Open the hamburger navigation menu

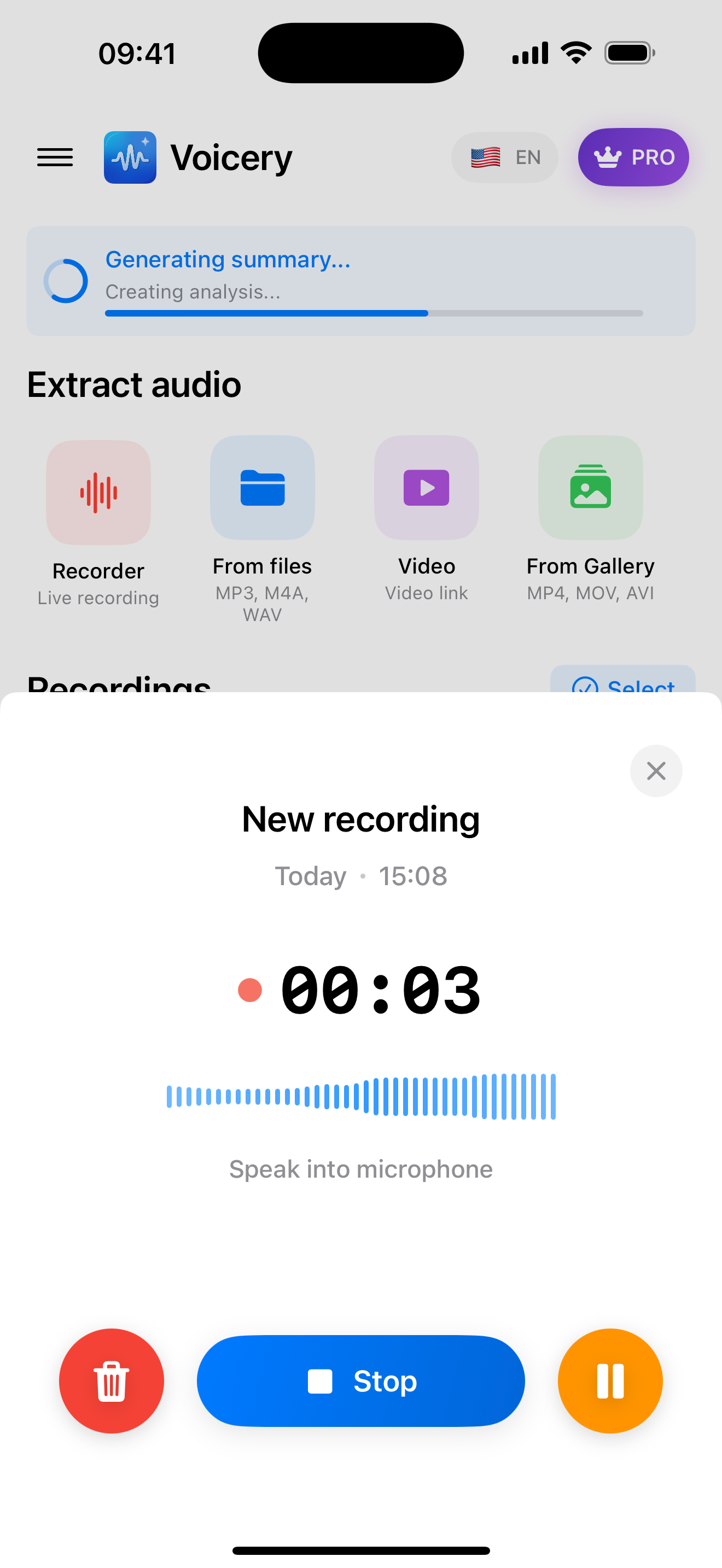coord(55,157)
